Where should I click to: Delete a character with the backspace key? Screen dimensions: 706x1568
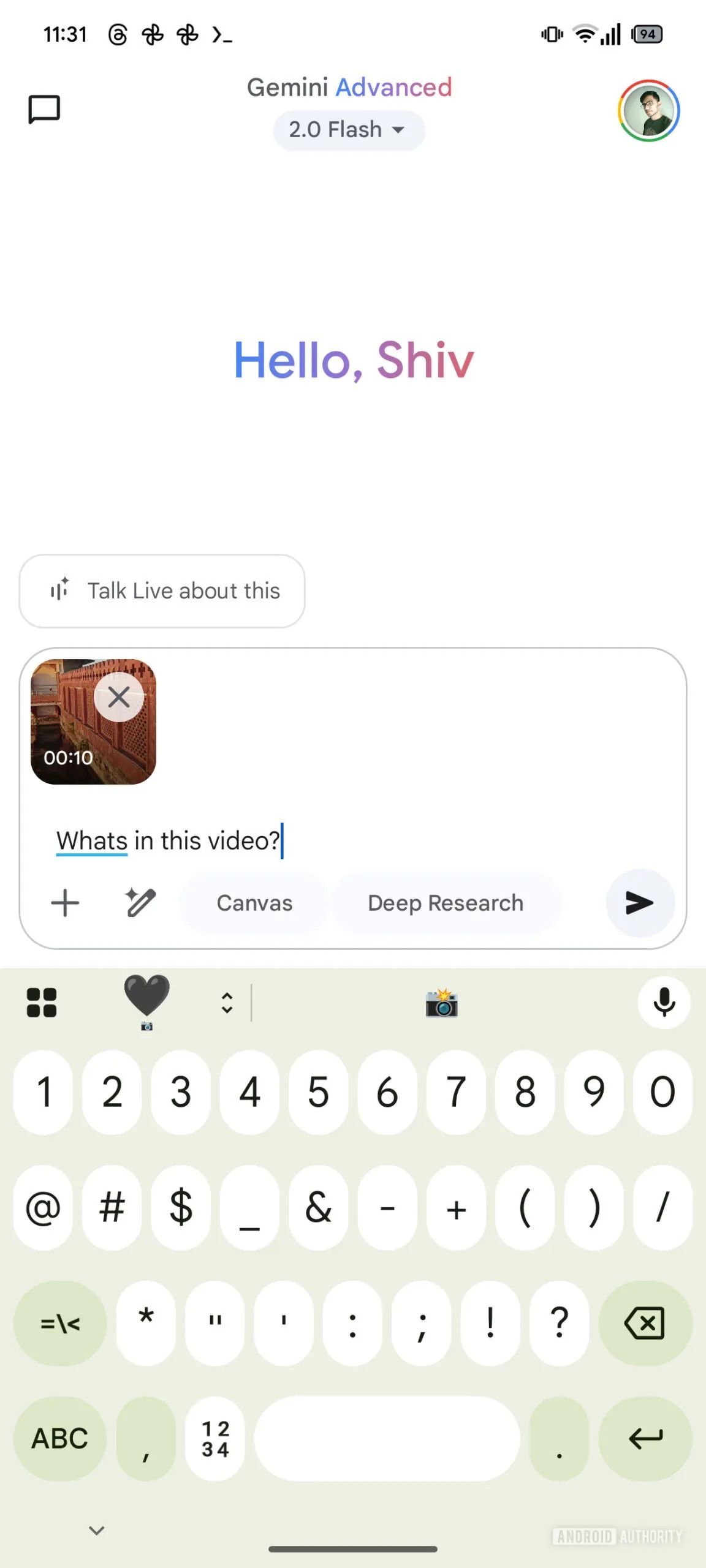tap(645, 1323)
